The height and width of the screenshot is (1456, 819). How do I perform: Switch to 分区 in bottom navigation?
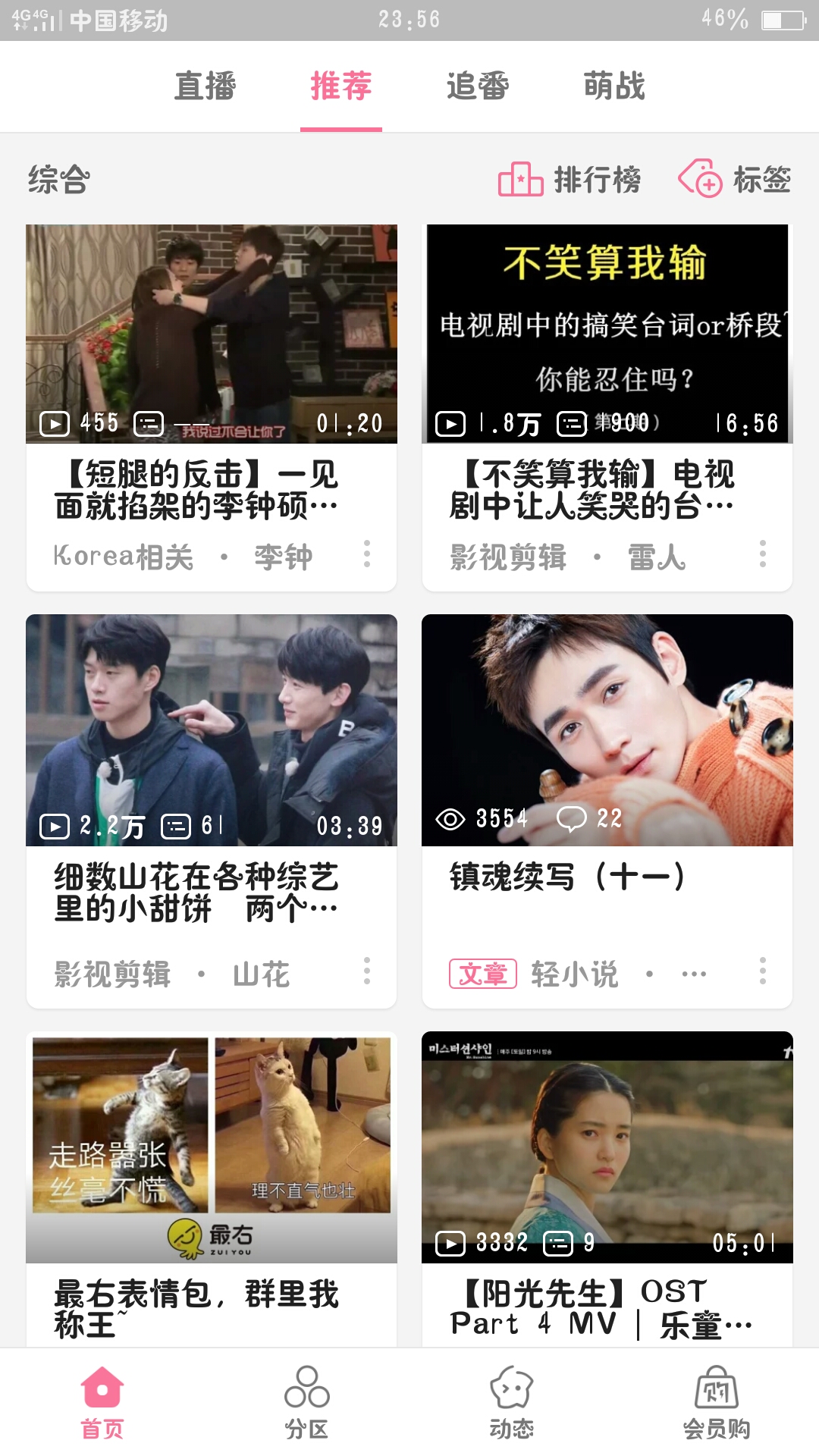pos(307,1402)
